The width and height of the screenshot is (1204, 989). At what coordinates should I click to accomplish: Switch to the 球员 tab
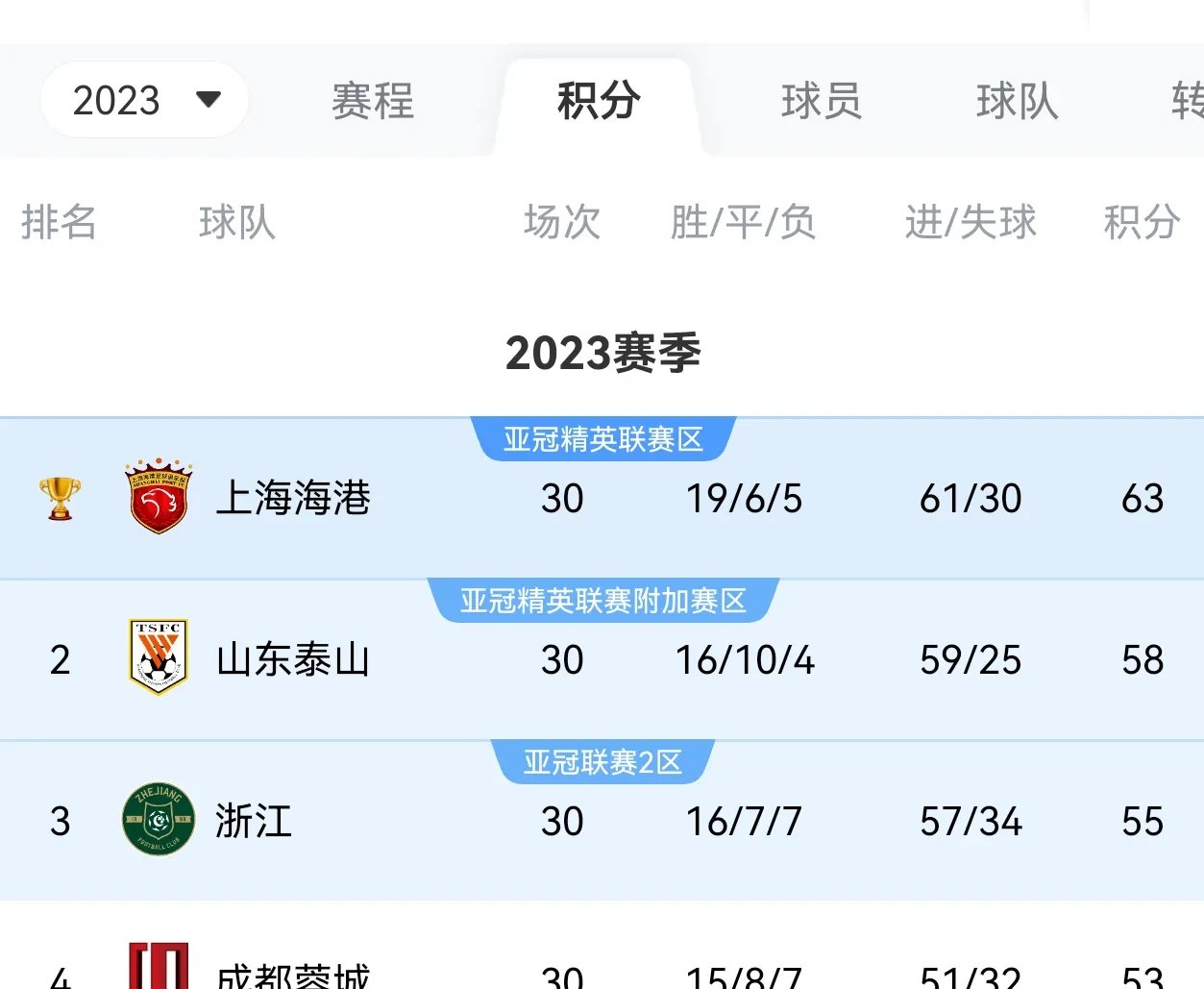tap(822, 101)
